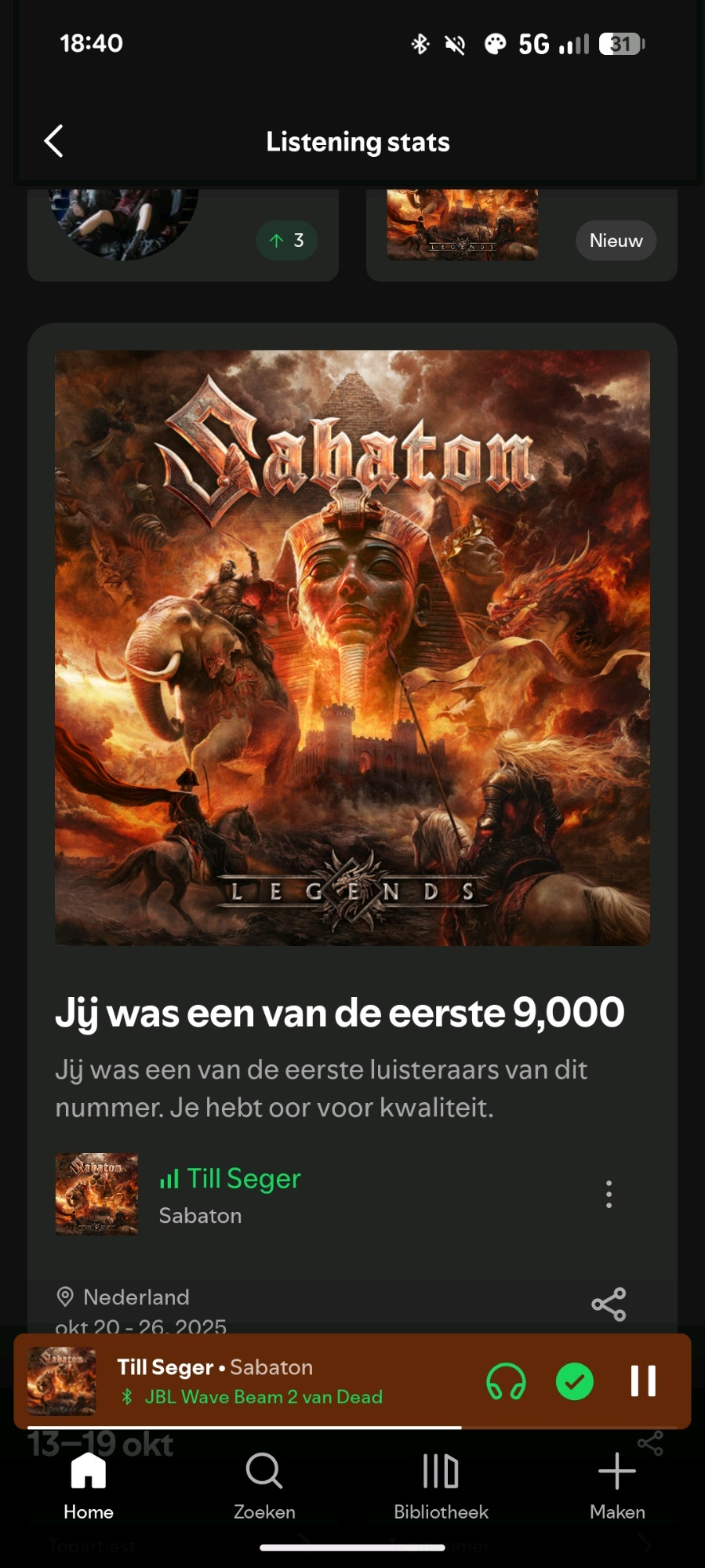Viewport: 705px width, 1568px height.
Task: Tap the green checkmark saved icon
Action: 575,1381
